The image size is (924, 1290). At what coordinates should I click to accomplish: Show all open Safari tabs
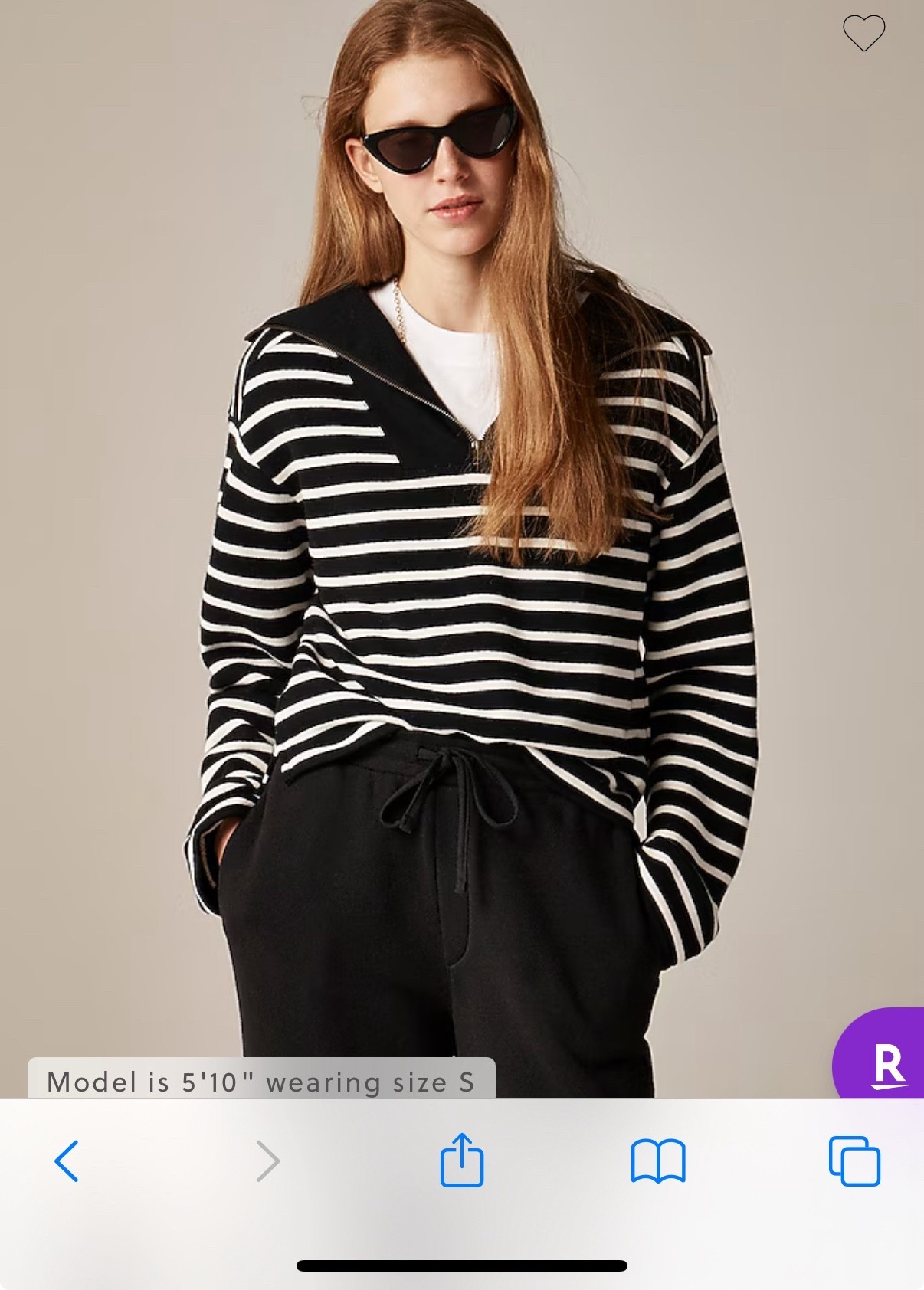854,1161
